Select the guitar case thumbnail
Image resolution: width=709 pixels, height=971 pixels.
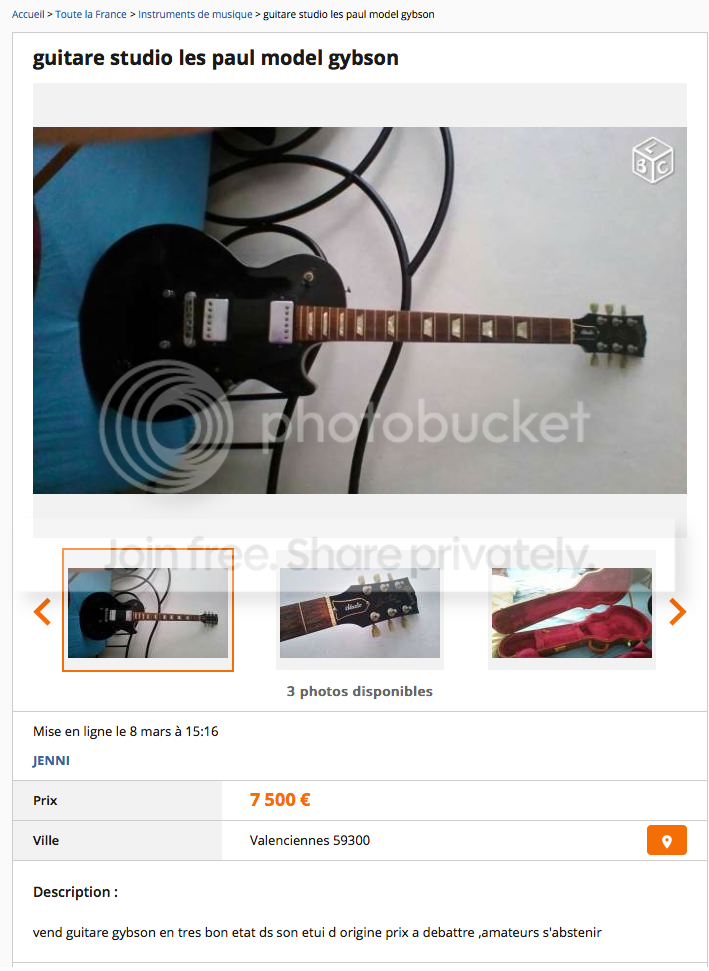click(572, 612)
